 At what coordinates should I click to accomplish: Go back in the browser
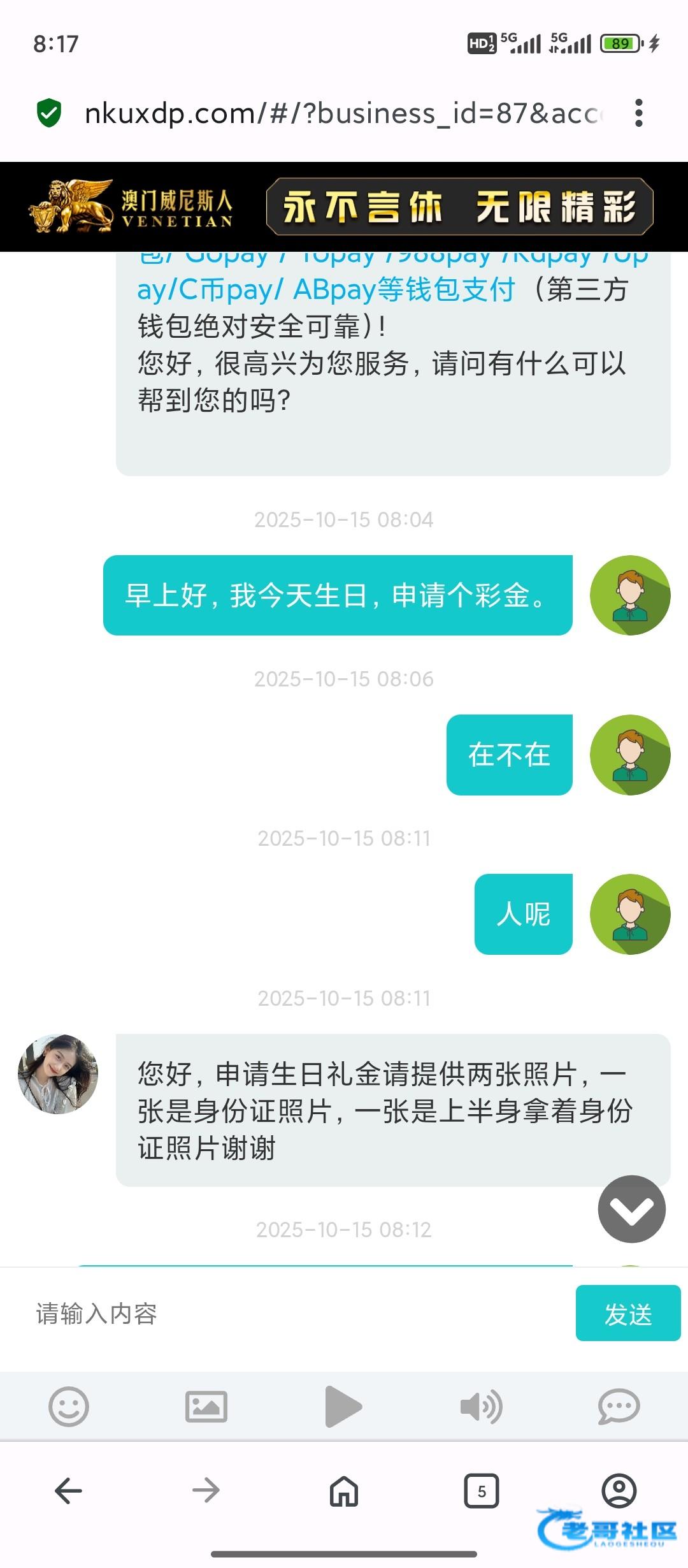click(x=68, y=1491)
